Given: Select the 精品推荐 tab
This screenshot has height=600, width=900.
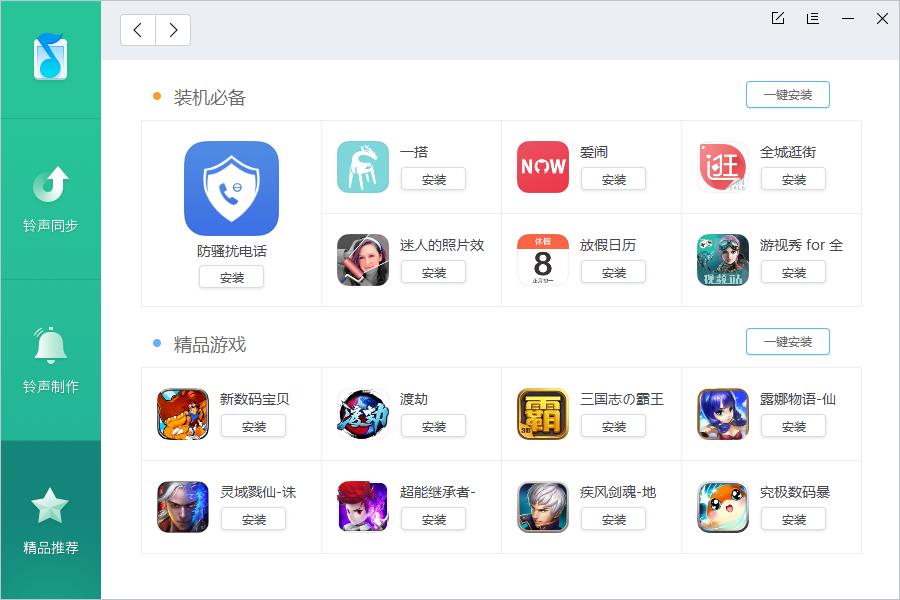Looking at the screenshot, I should coord(51,520).
